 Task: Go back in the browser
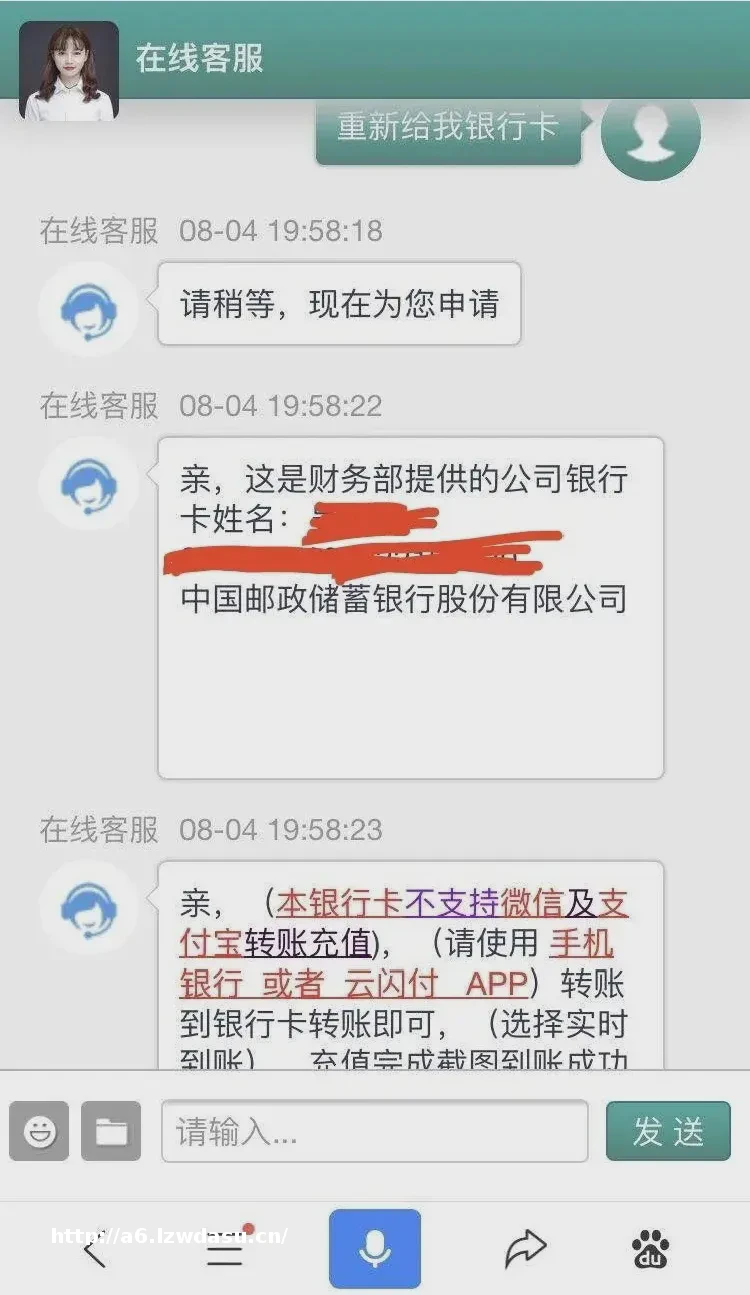tap(93, 1250)
